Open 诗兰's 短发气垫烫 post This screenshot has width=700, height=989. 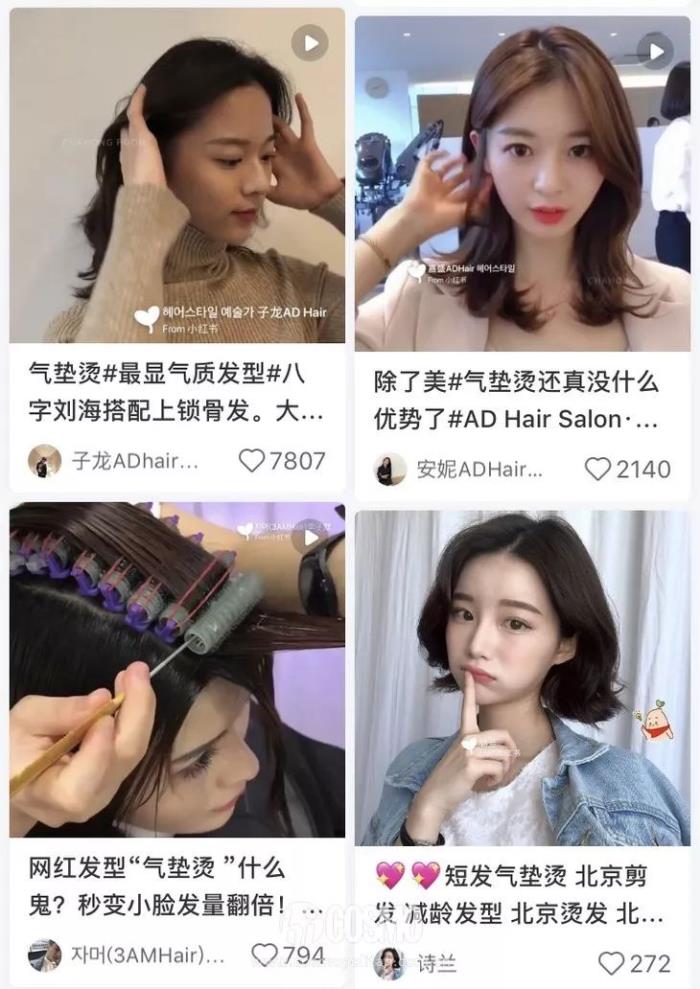coord(522,680)
